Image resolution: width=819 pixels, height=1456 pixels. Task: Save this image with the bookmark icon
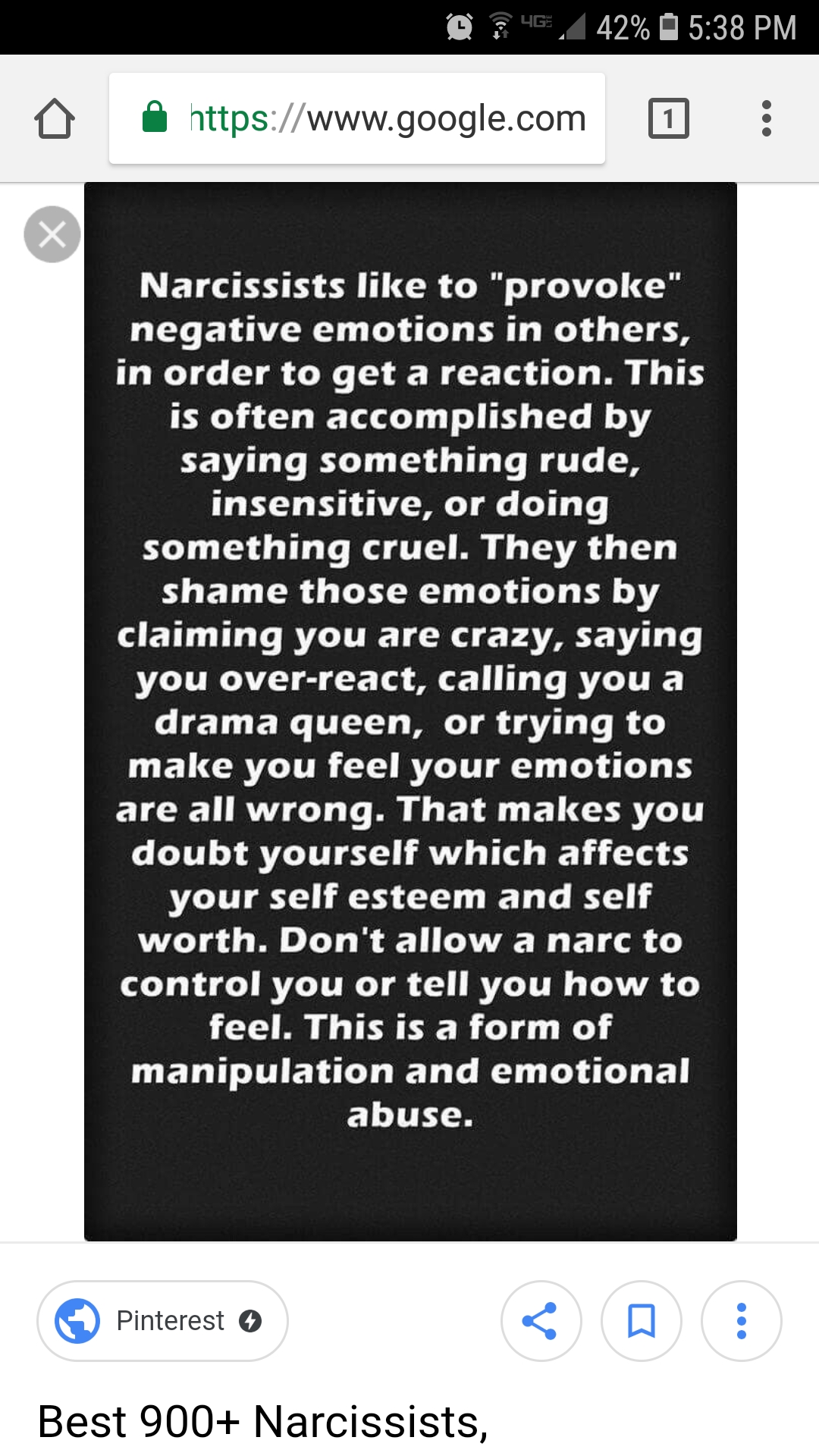tap(641, 1321)
